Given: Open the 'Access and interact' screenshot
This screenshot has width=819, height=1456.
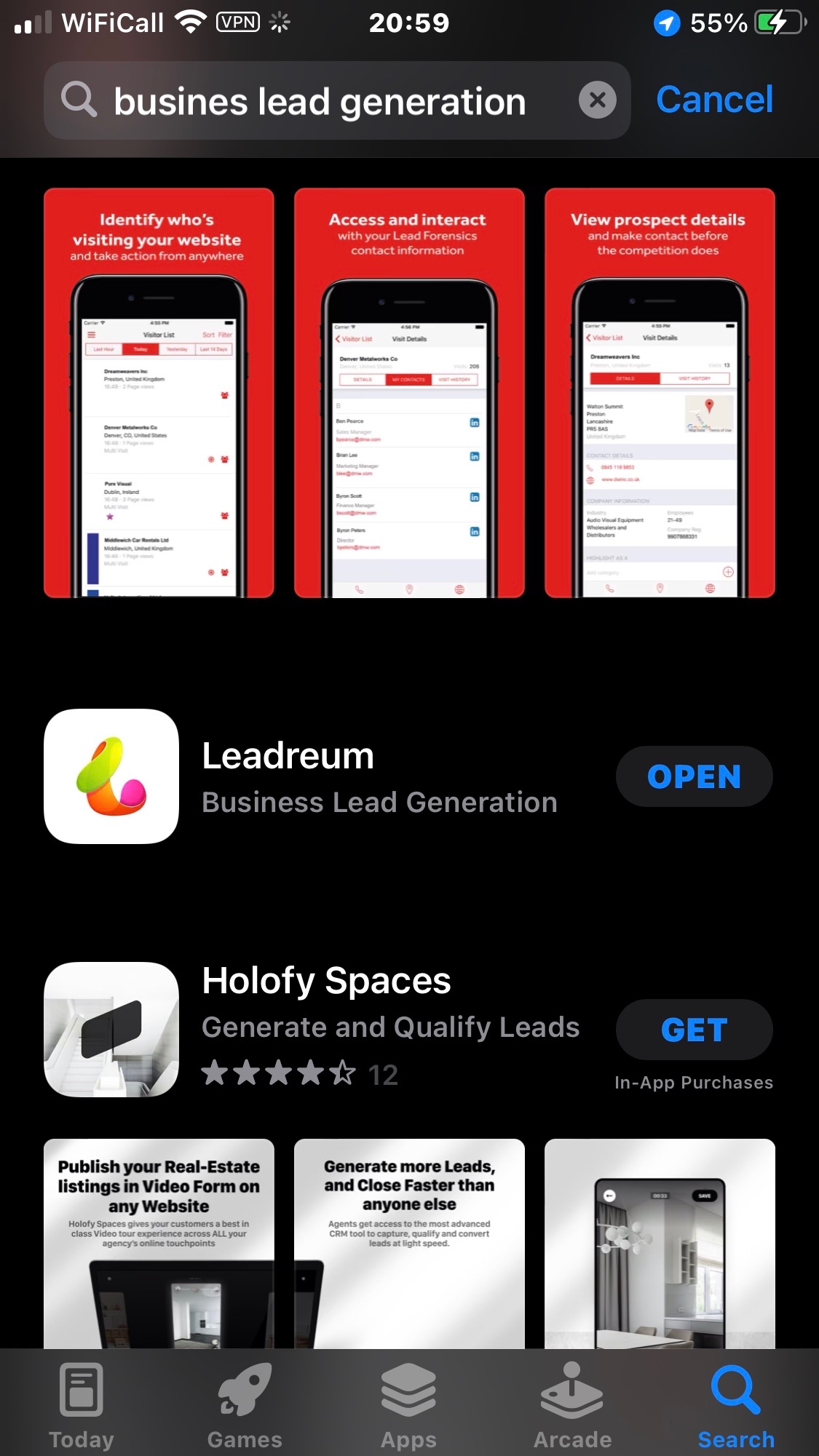Looking at the screenshot, I should (409, 393).
